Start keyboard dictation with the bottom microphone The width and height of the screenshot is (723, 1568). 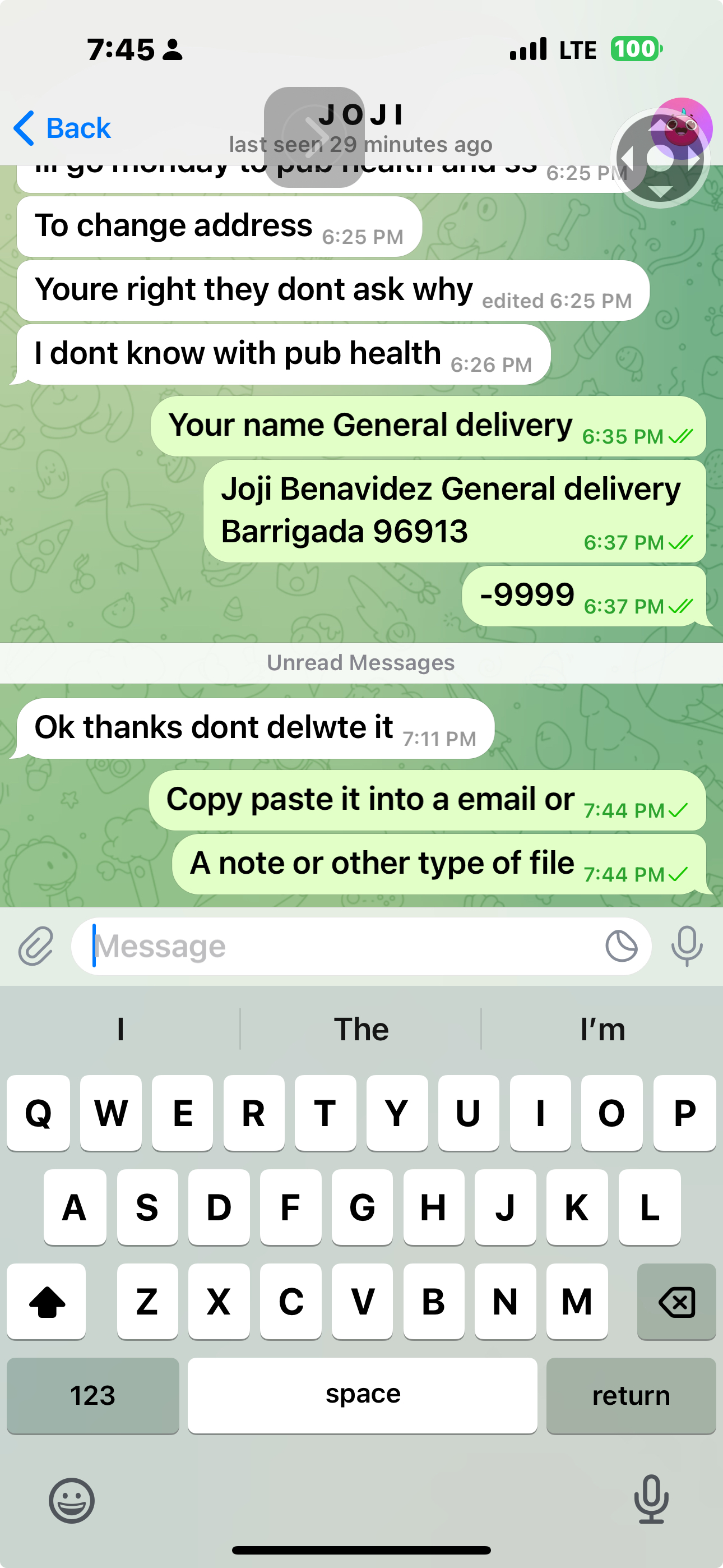click(x=651, y=1499)
